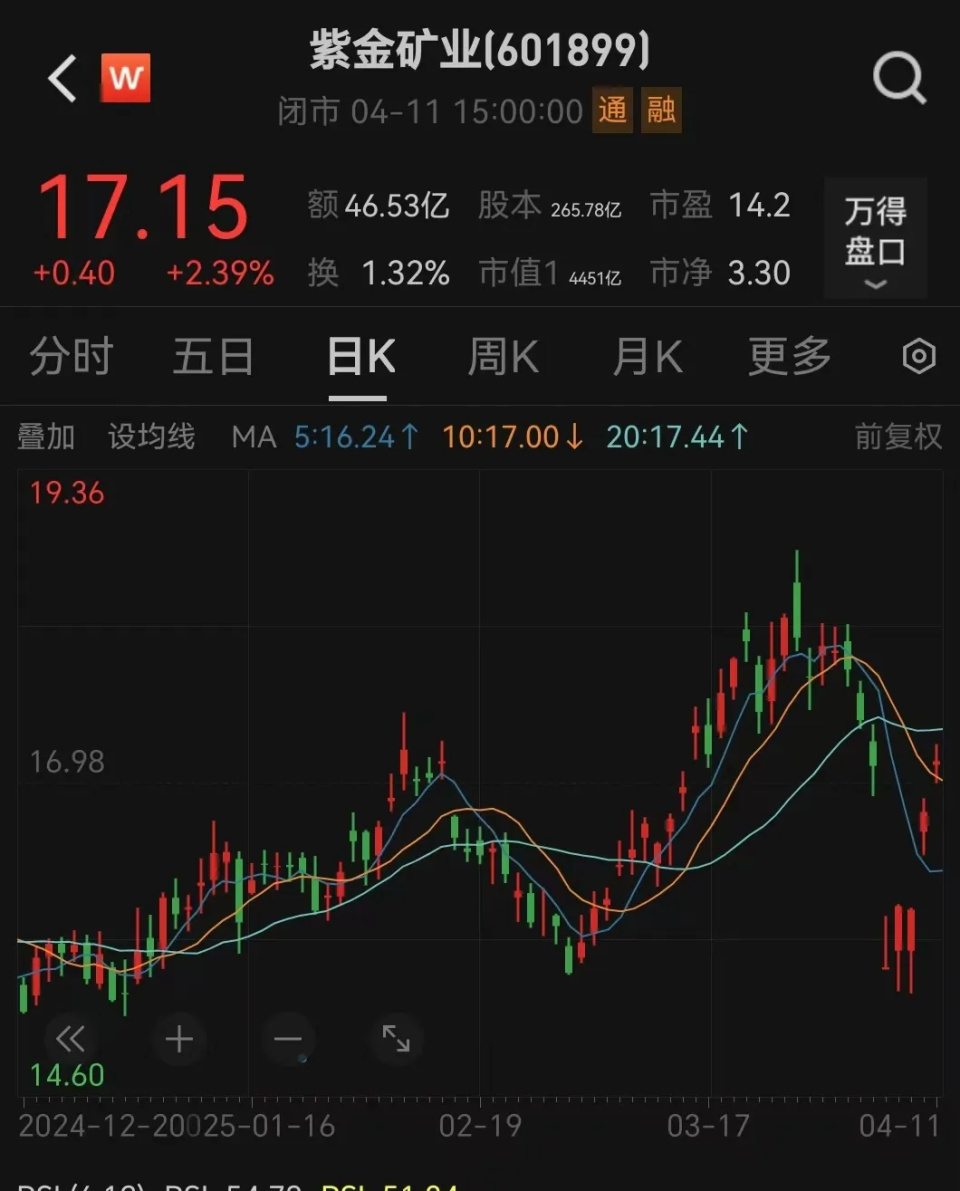
Task: Select the 分时 intraday tab
Action: pos(71,357)
